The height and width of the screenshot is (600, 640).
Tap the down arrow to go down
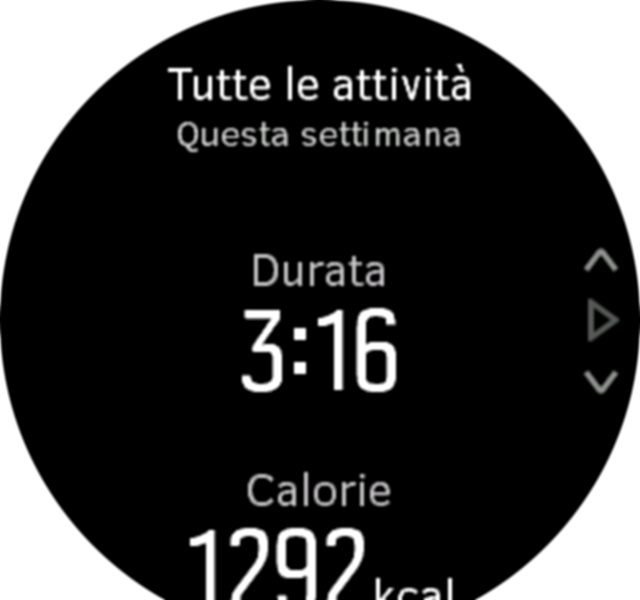tap(600, 381)
